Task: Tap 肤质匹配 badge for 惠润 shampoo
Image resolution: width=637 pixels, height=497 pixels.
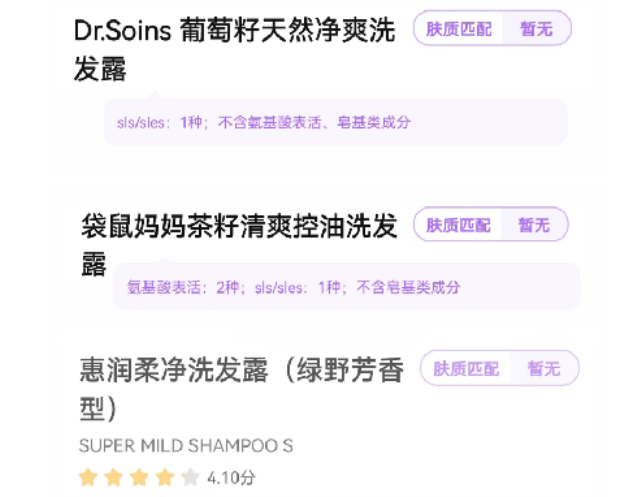Action: [465, 369]
